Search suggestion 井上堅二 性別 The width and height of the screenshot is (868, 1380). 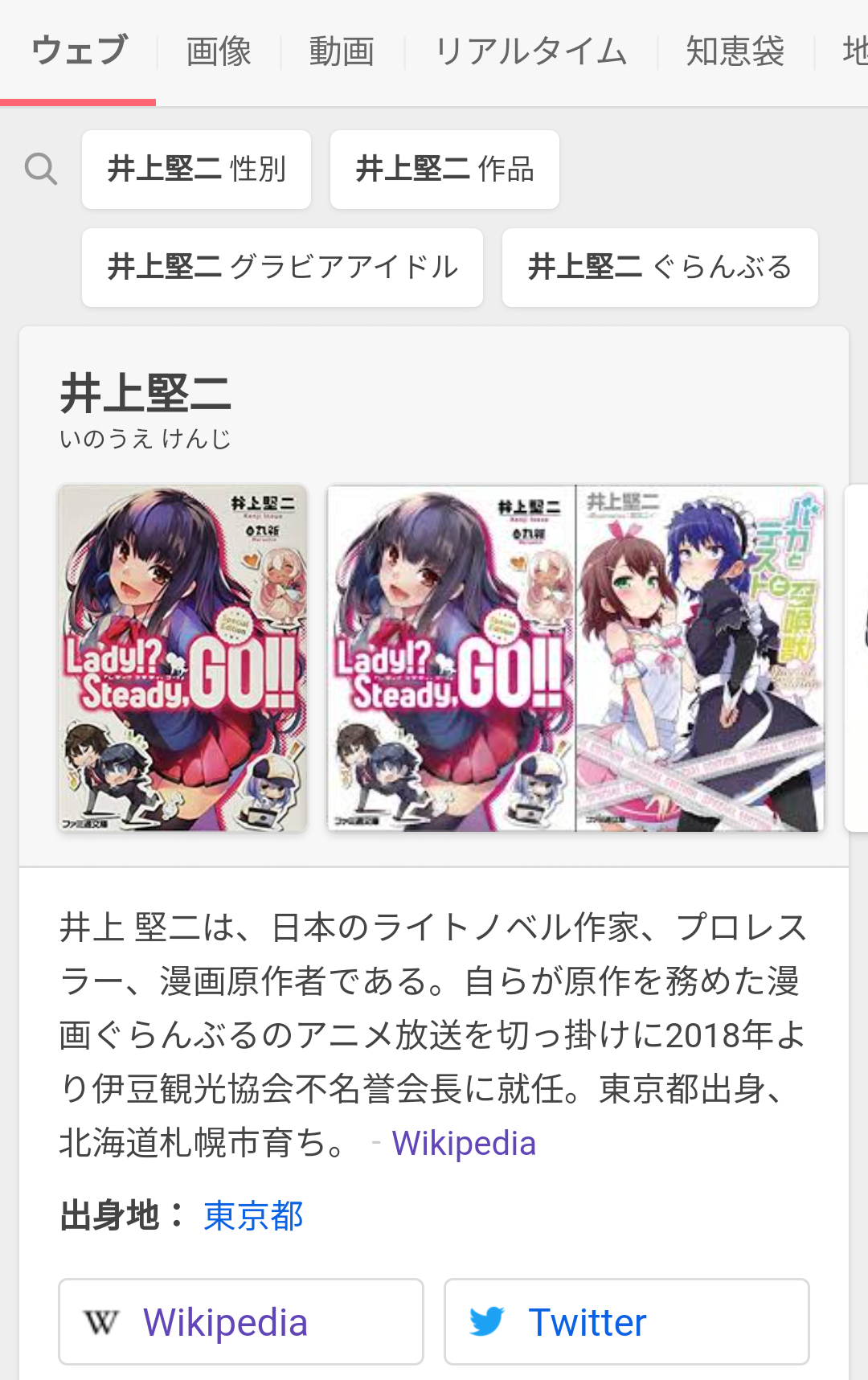click(x=196, y=170)
